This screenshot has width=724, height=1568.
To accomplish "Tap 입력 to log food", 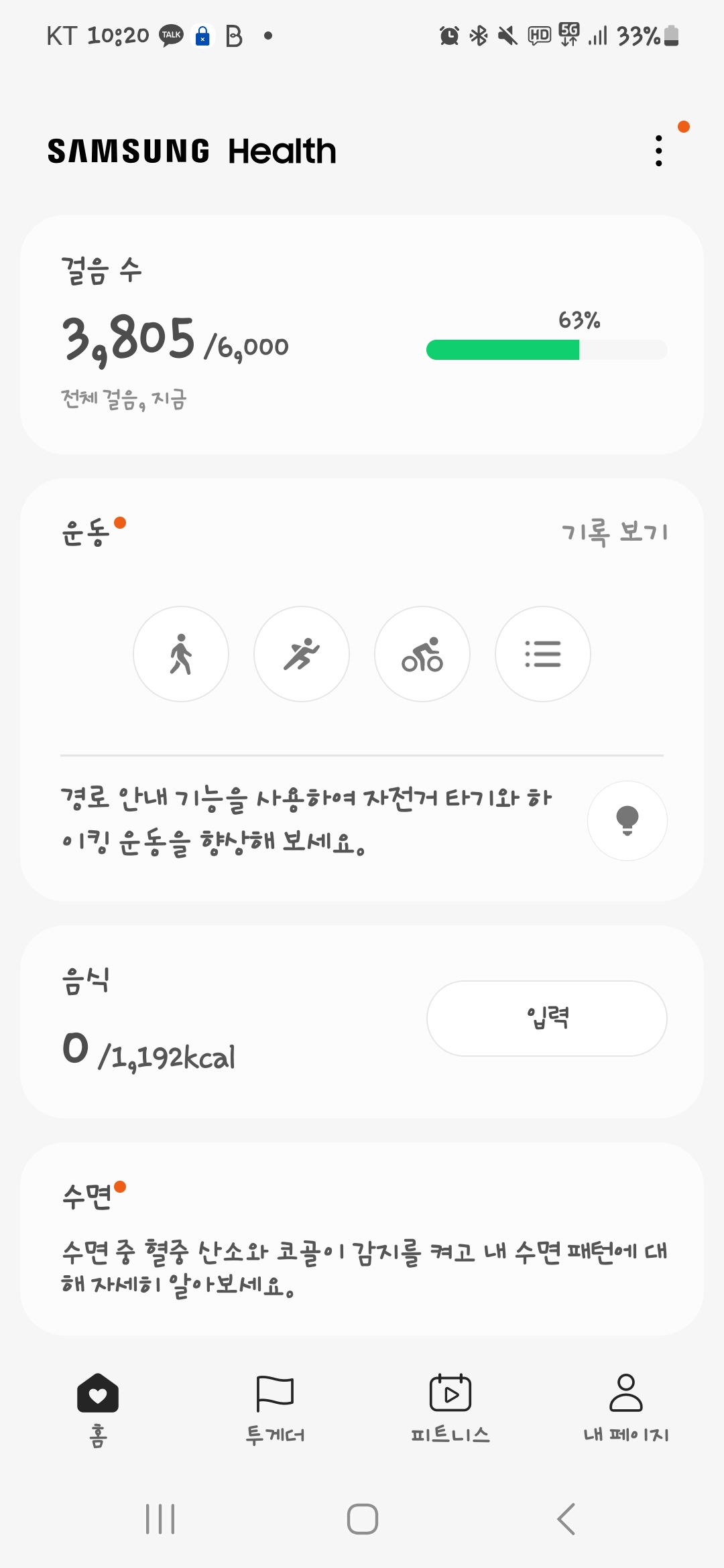I will point(547,1019).
